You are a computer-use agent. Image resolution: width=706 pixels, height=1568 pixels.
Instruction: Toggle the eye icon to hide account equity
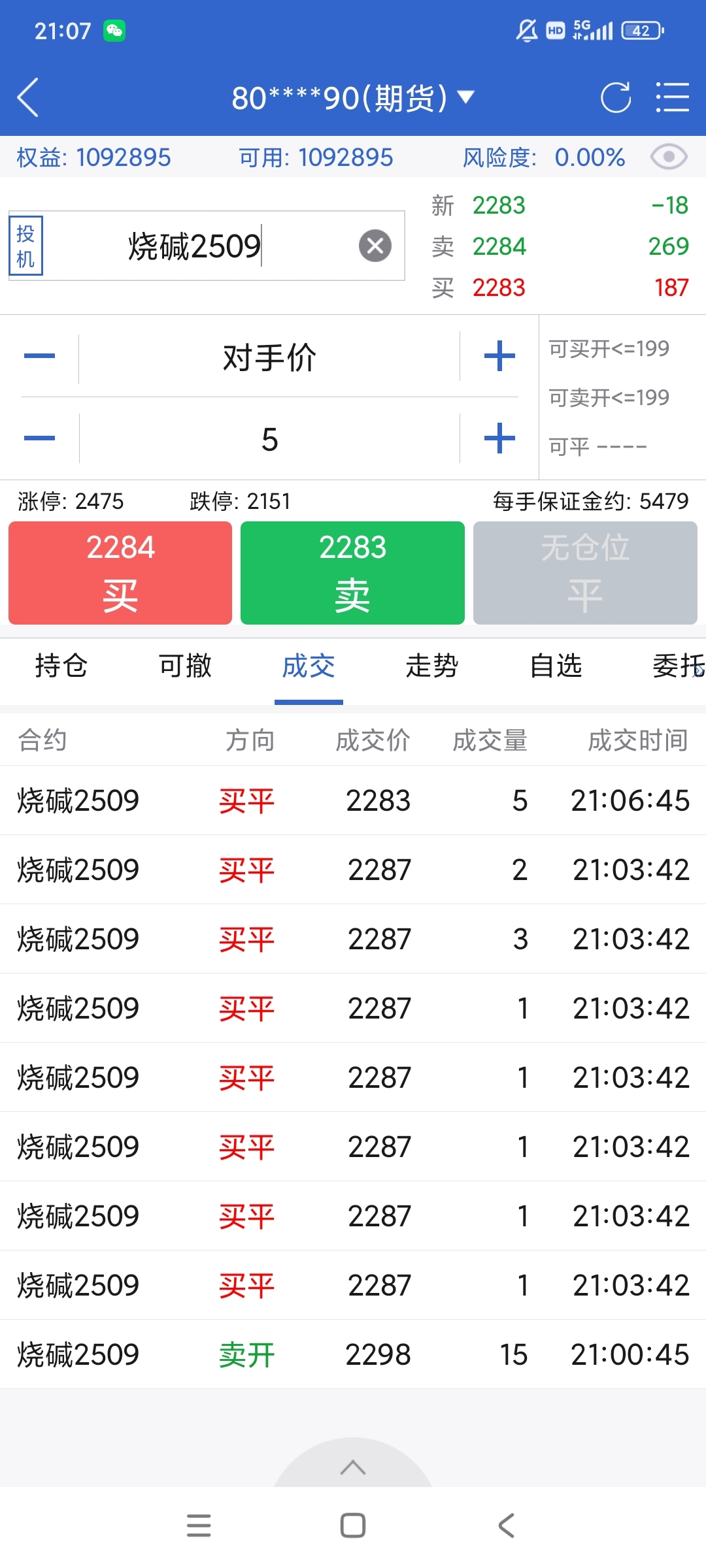668,157
